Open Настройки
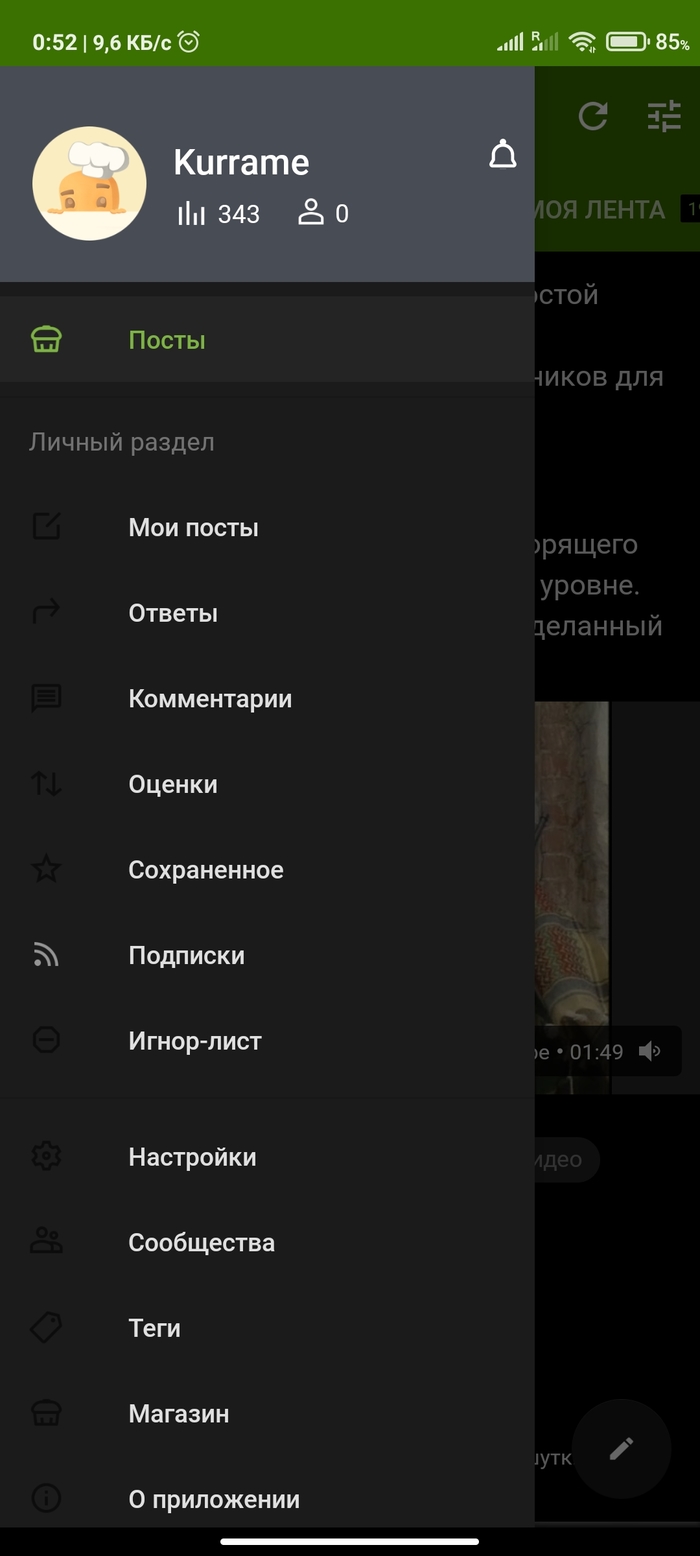This screenshot has width=700, height=1556. pyautogui.click(x=192, y=1157)
